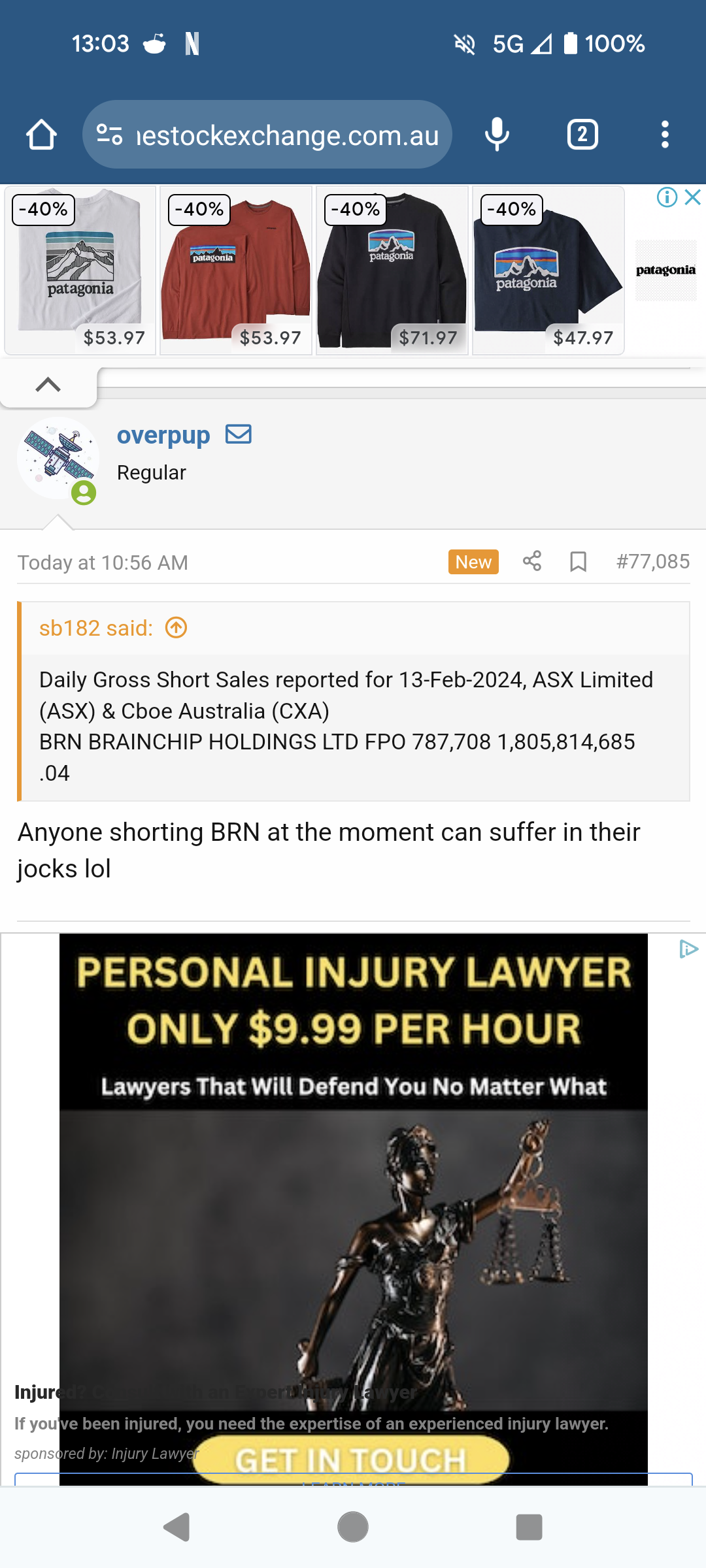706x1568 pixels.
Task: Open the browser overflow menu
Action: [x=665, y=135]
